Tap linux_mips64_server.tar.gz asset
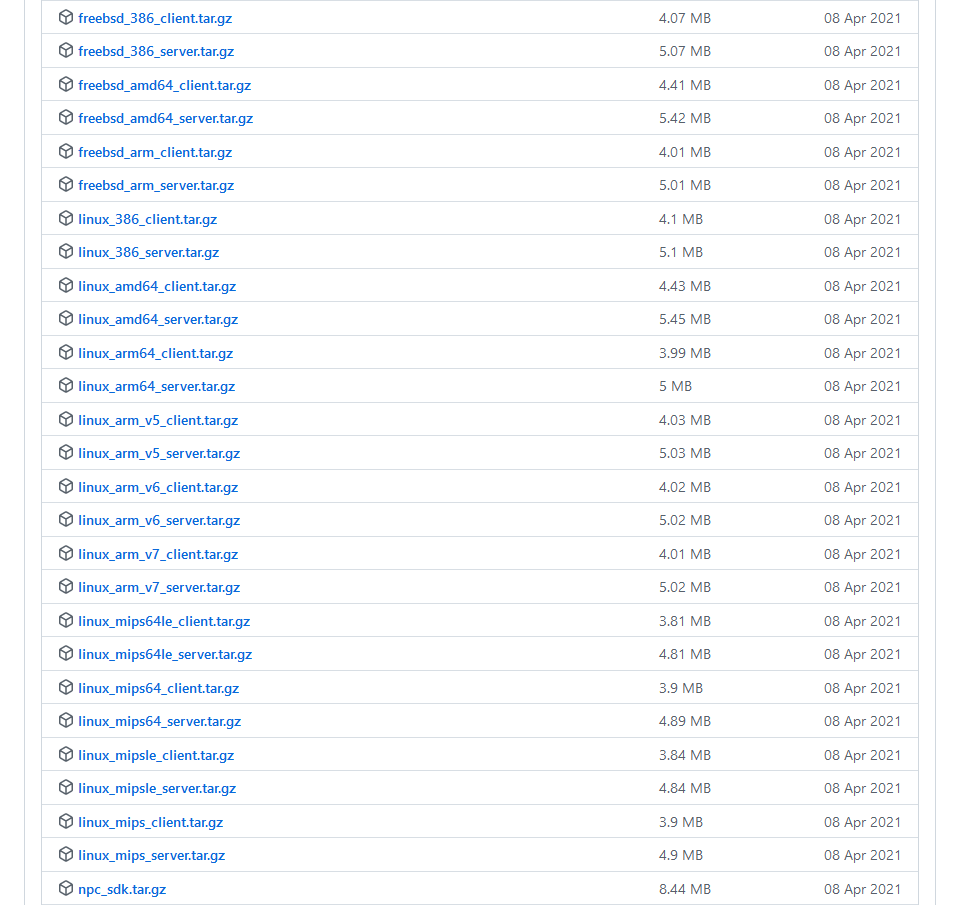Viewport: 970px width, 905px height. (159, 721)
